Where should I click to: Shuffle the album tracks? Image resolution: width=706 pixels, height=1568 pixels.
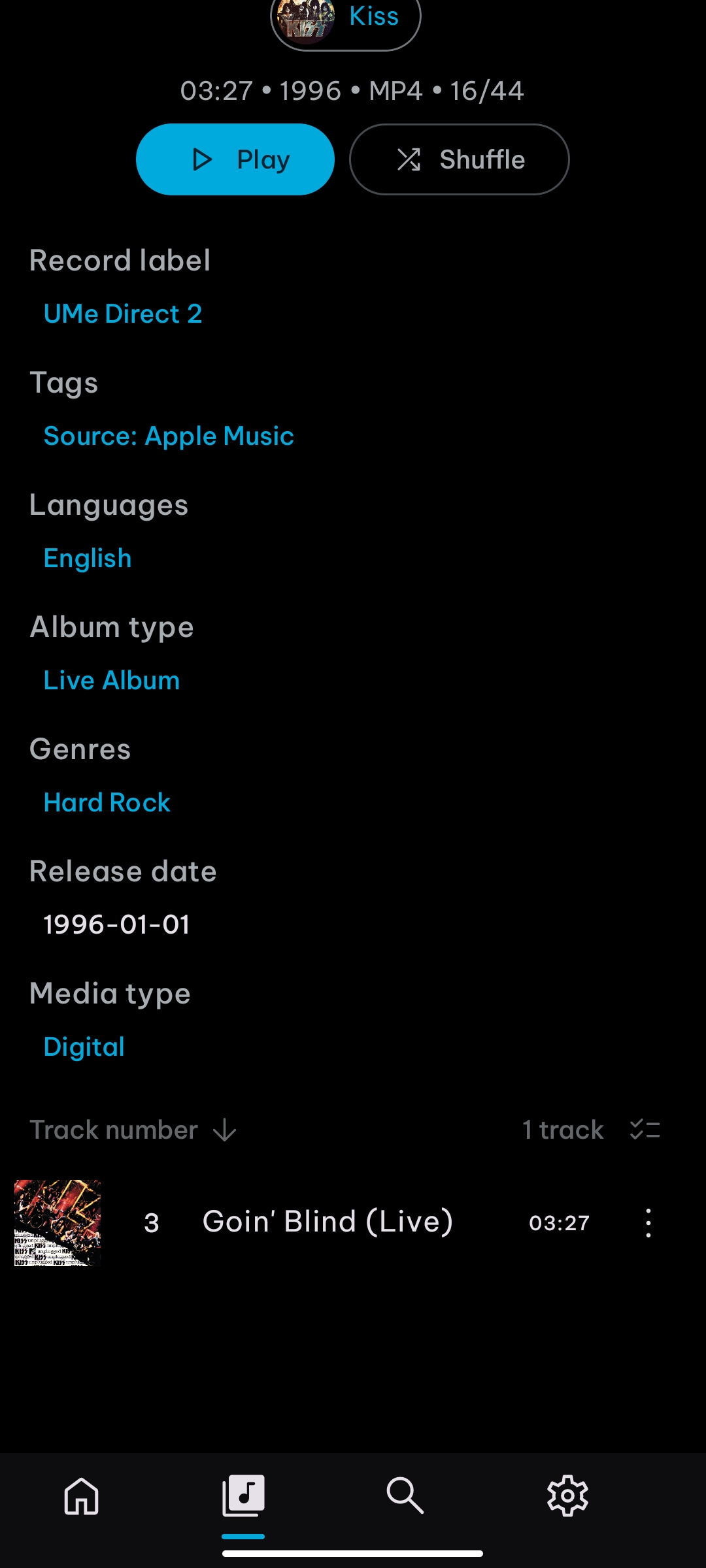point(460,159)
